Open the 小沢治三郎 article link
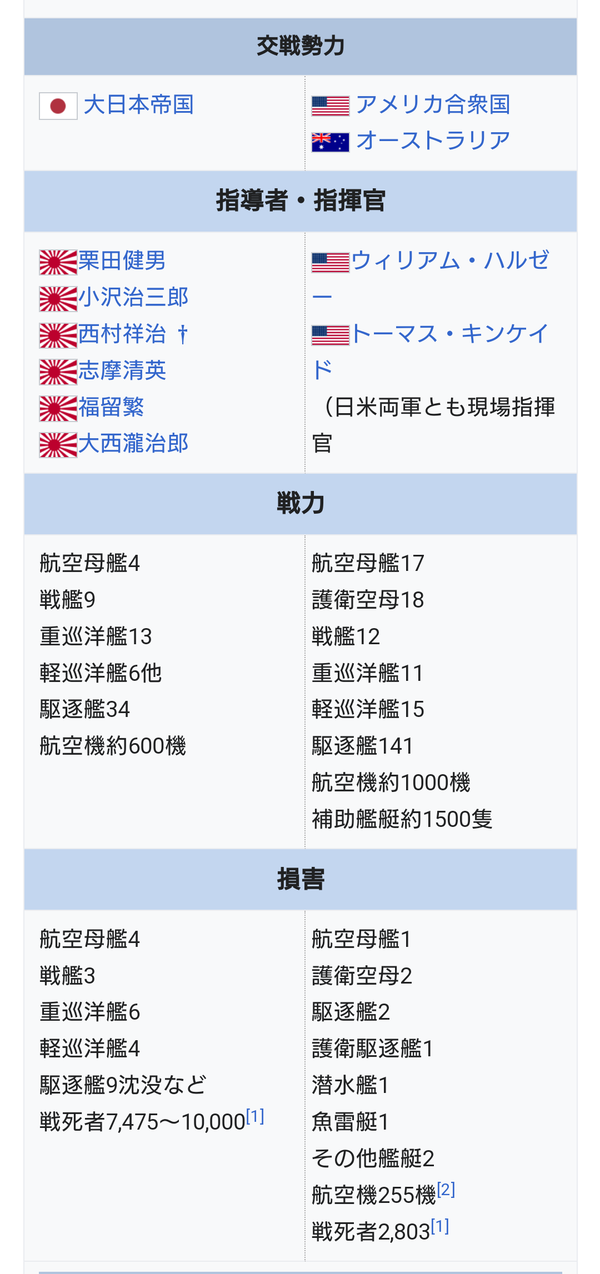This screenshot has width=600, height=1274. (133, 297)
